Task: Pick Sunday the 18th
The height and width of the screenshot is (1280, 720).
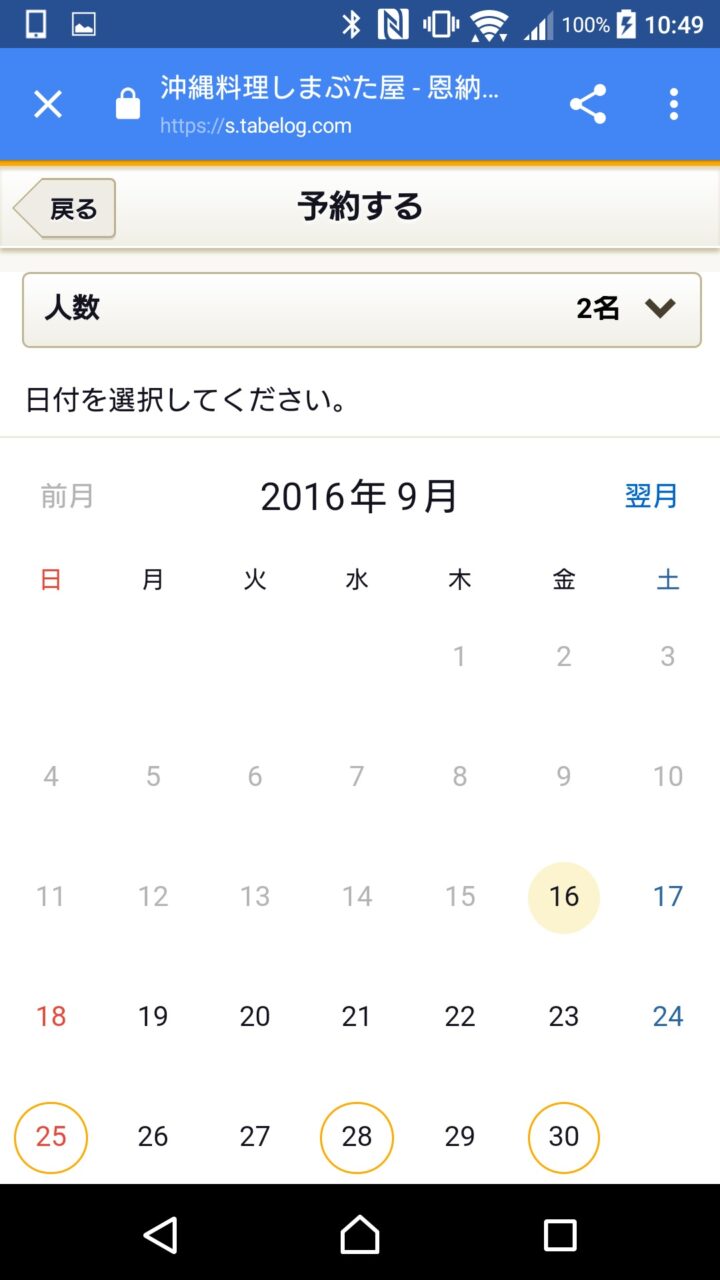Action: coord(51,1017)
